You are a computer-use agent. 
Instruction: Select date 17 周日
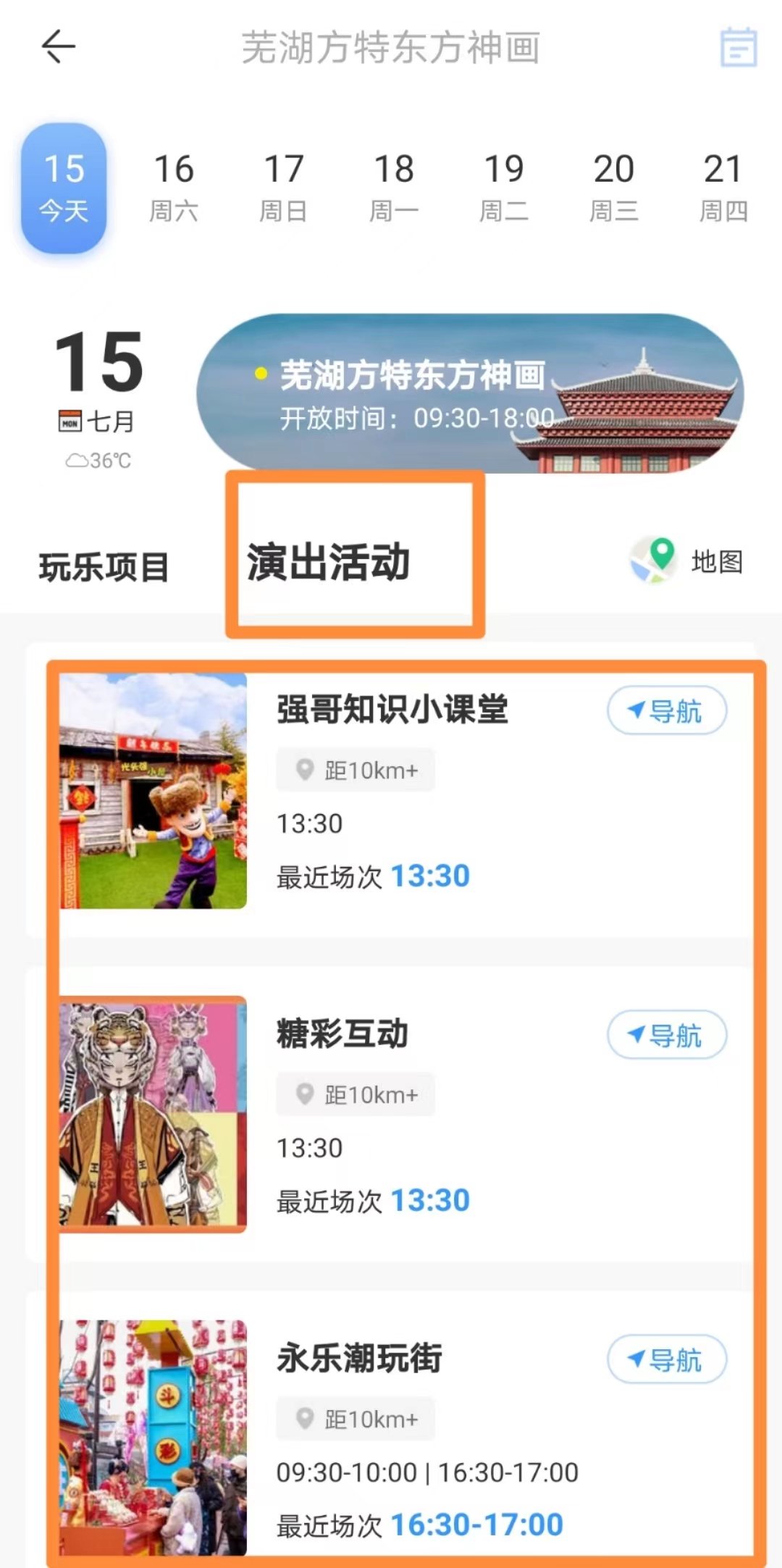coord(284,187)
